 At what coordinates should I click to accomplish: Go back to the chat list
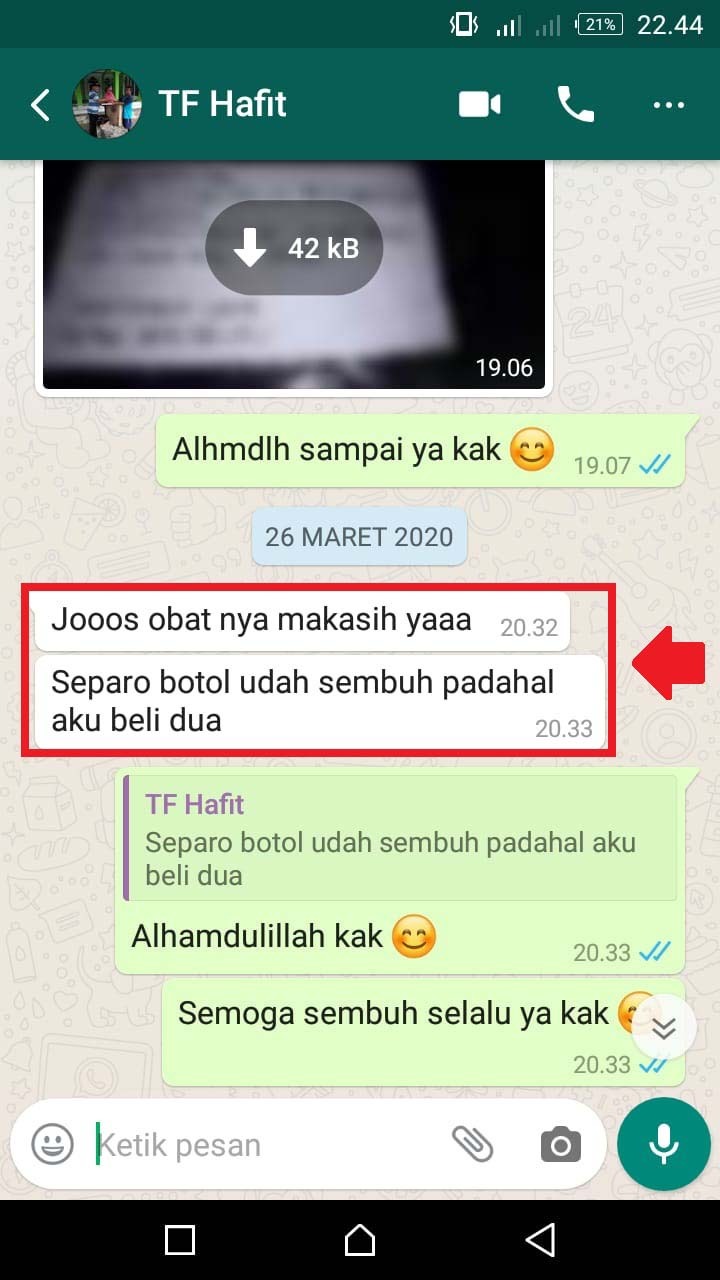click(x=40, y=104)
